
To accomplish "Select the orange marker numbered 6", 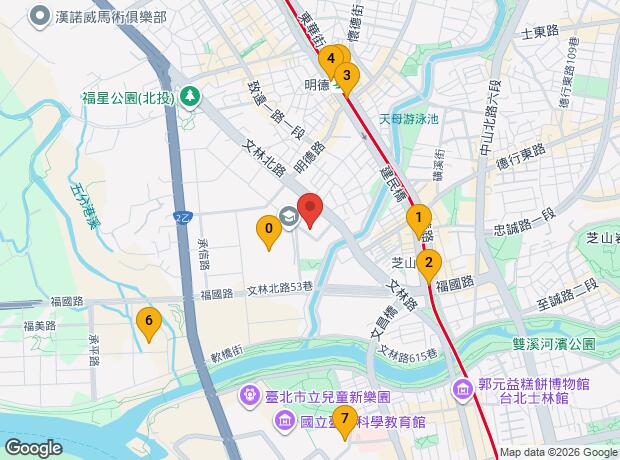I will coord(149,322).
